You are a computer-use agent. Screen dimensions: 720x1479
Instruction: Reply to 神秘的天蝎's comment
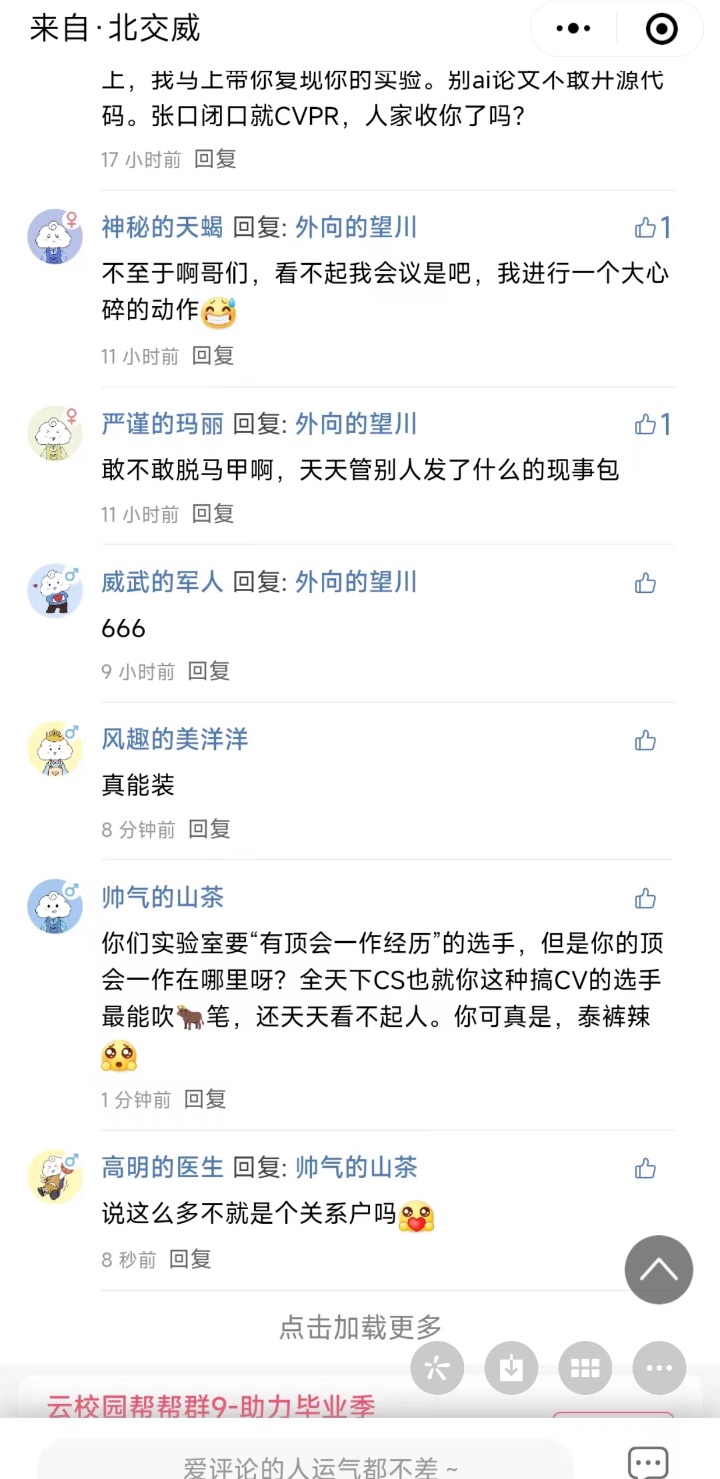pos(213,355)
